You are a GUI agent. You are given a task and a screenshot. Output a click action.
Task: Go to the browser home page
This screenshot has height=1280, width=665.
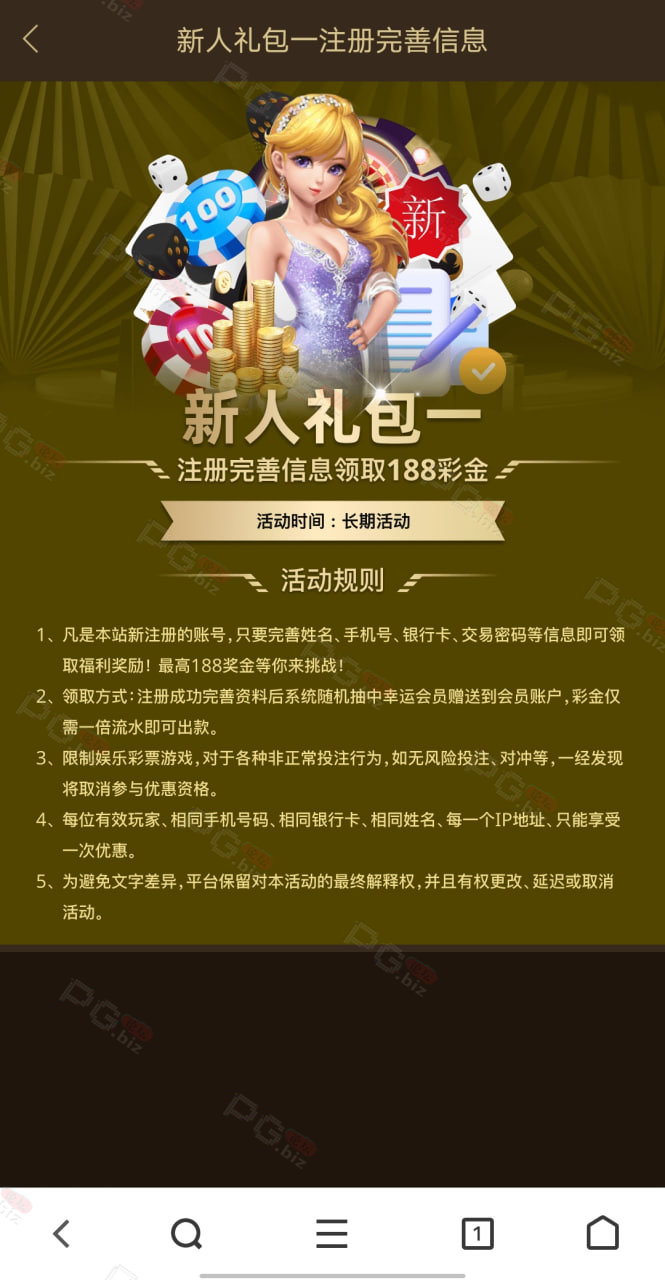click(x=602, y=1233)
